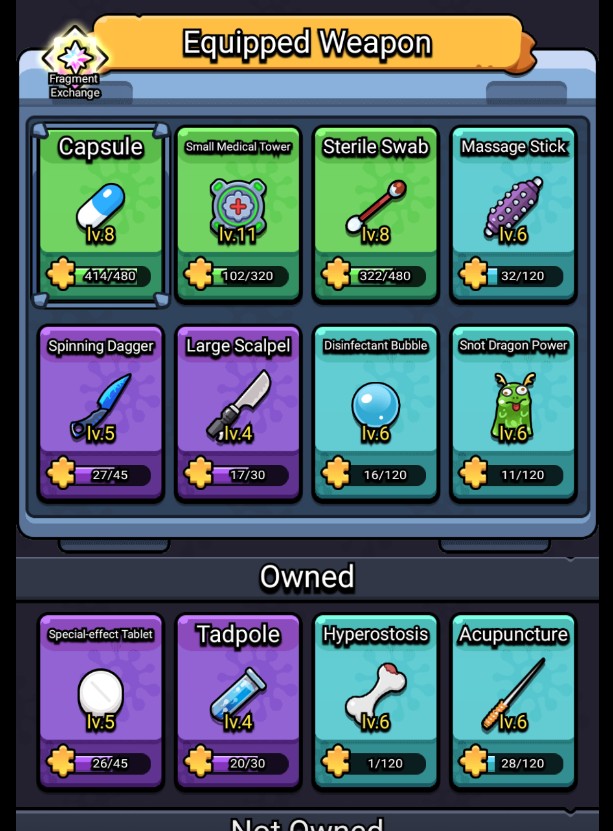Choose the Large Scalpel weapon card

coord(238,412)
